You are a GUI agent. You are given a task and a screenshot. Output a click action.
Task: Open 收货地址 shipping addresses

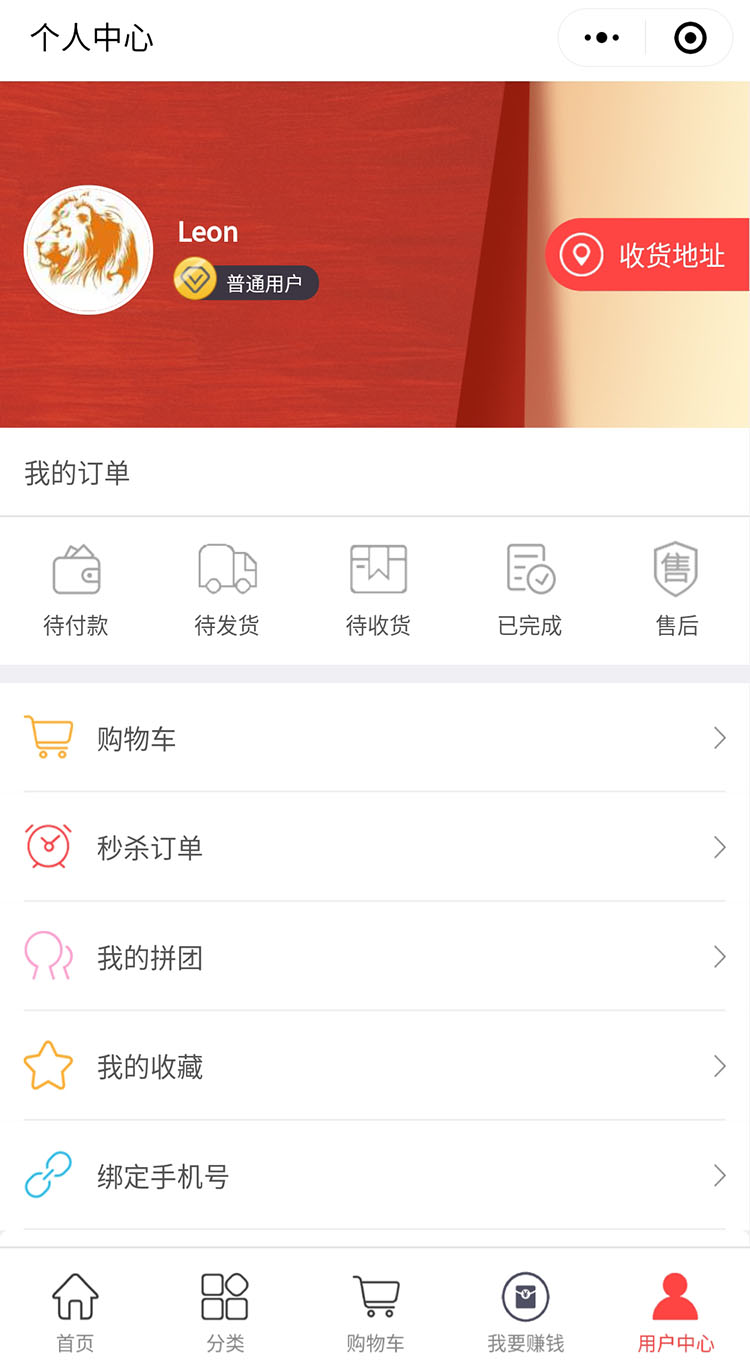click(x=648, y=255)
